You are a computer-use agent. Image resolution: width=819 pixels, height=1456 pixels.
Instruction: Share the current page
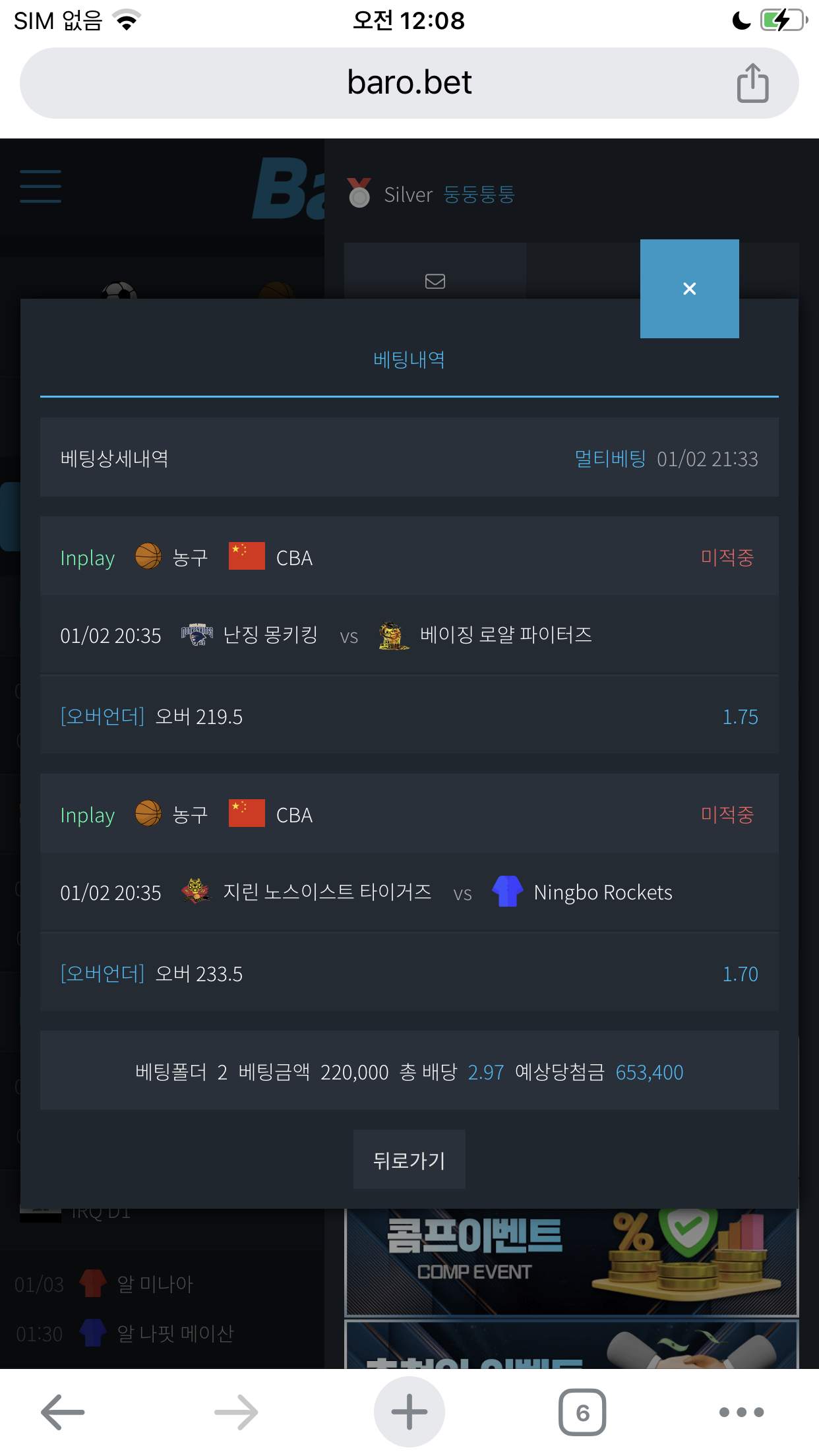coord(752,83)
